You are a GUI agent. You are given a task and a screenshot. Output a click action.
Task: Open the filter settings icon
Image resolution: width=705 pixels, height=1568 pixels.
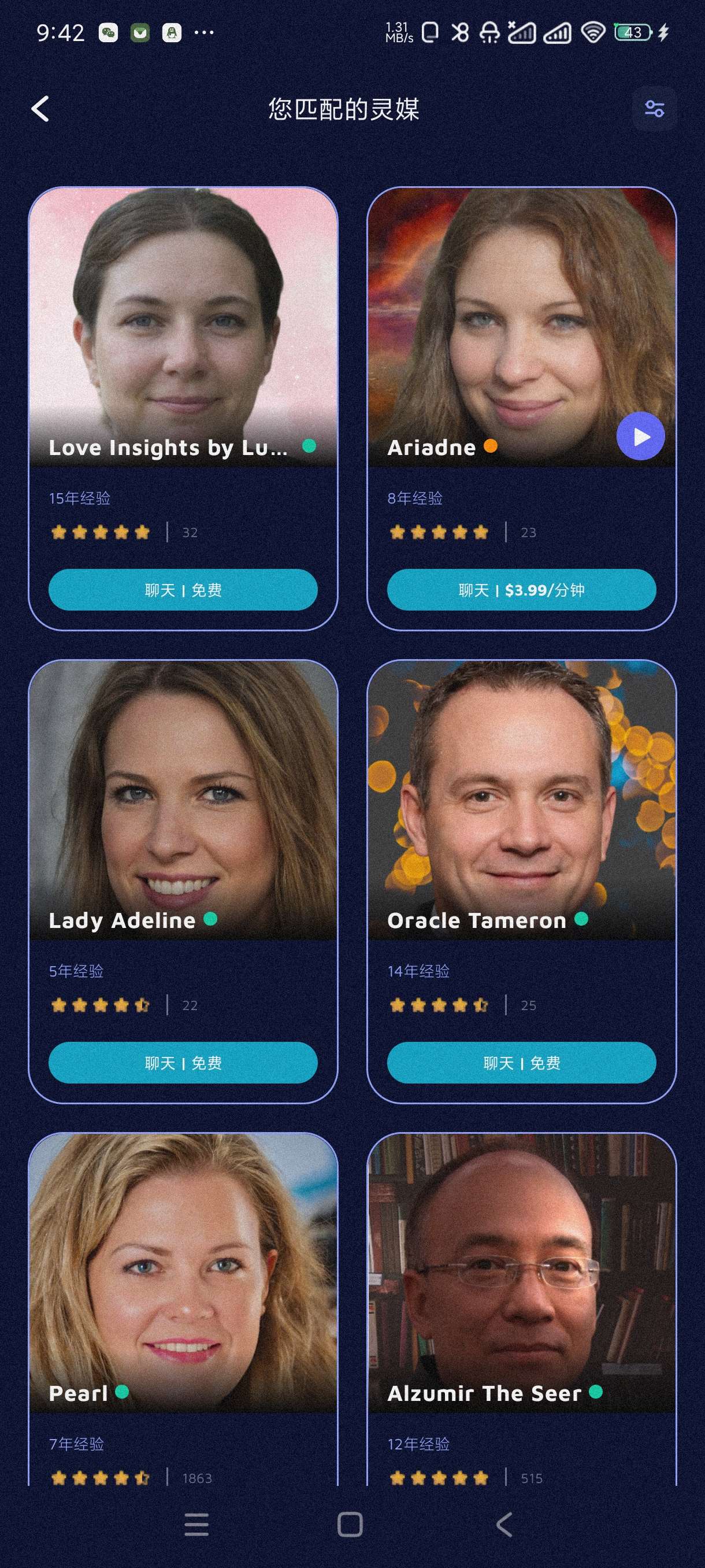coord(654,109)
